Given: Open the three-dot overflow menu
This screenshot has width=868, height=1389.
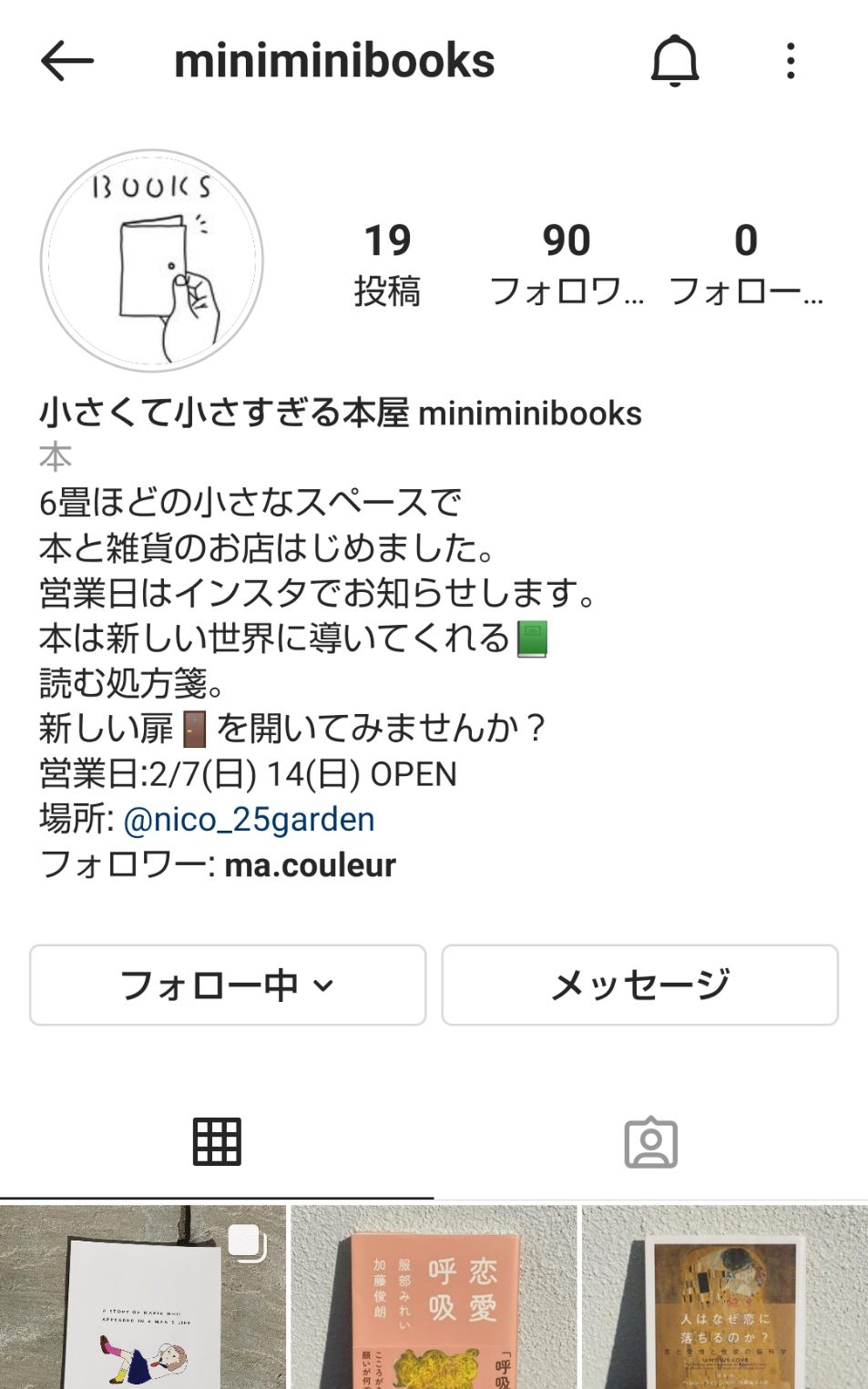Looking at the screenshot, I should (x=791, y=62).
